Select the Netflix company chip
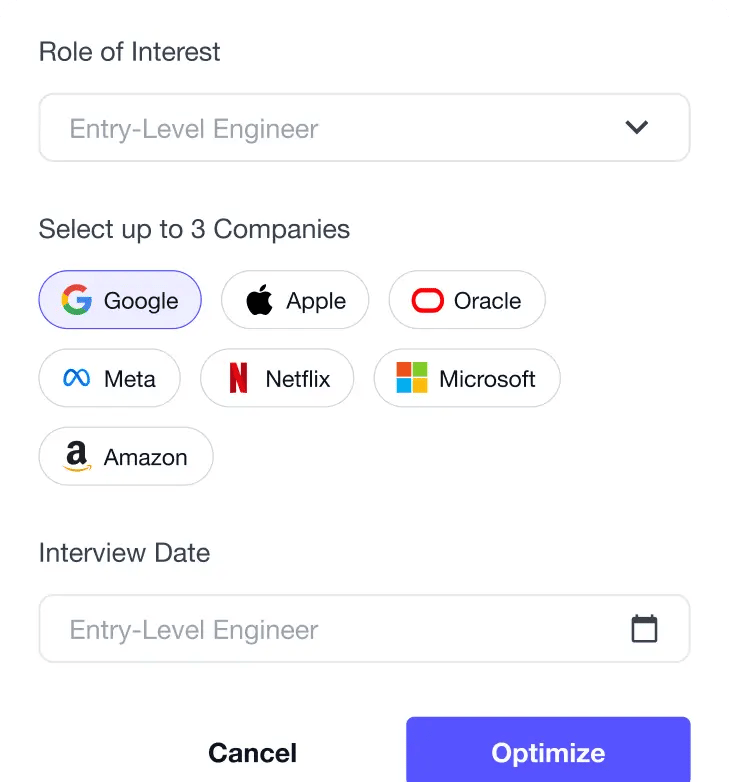The height and width of the screenshot is (782, 729). tap(277, 378)
